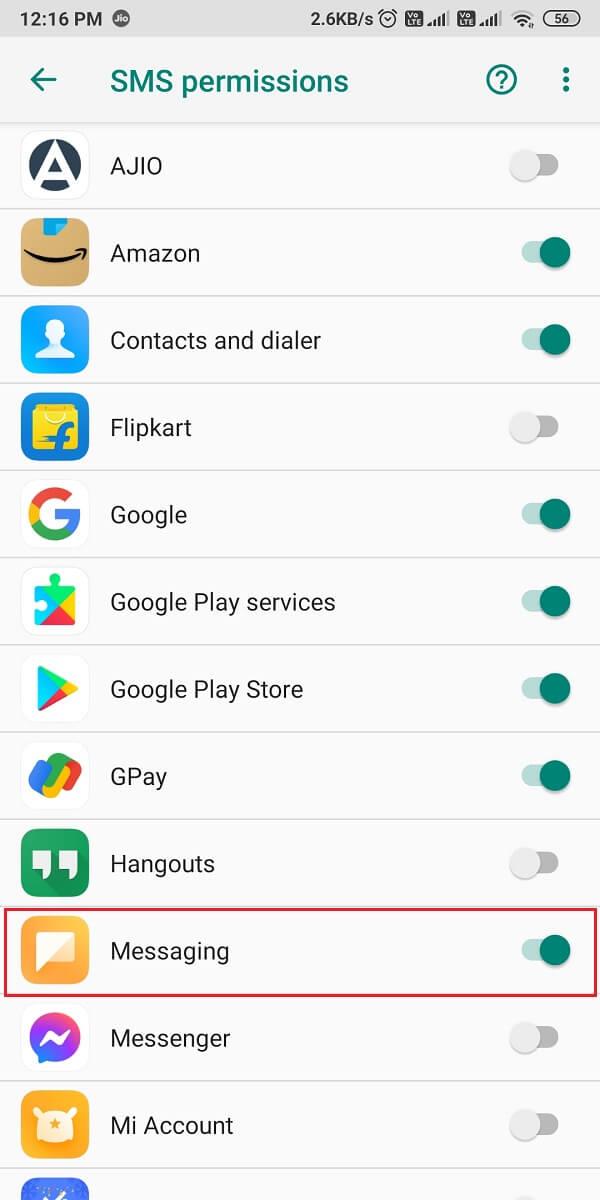
Task: Turn off SMS permission for Amazon
Action: [546, 253]
